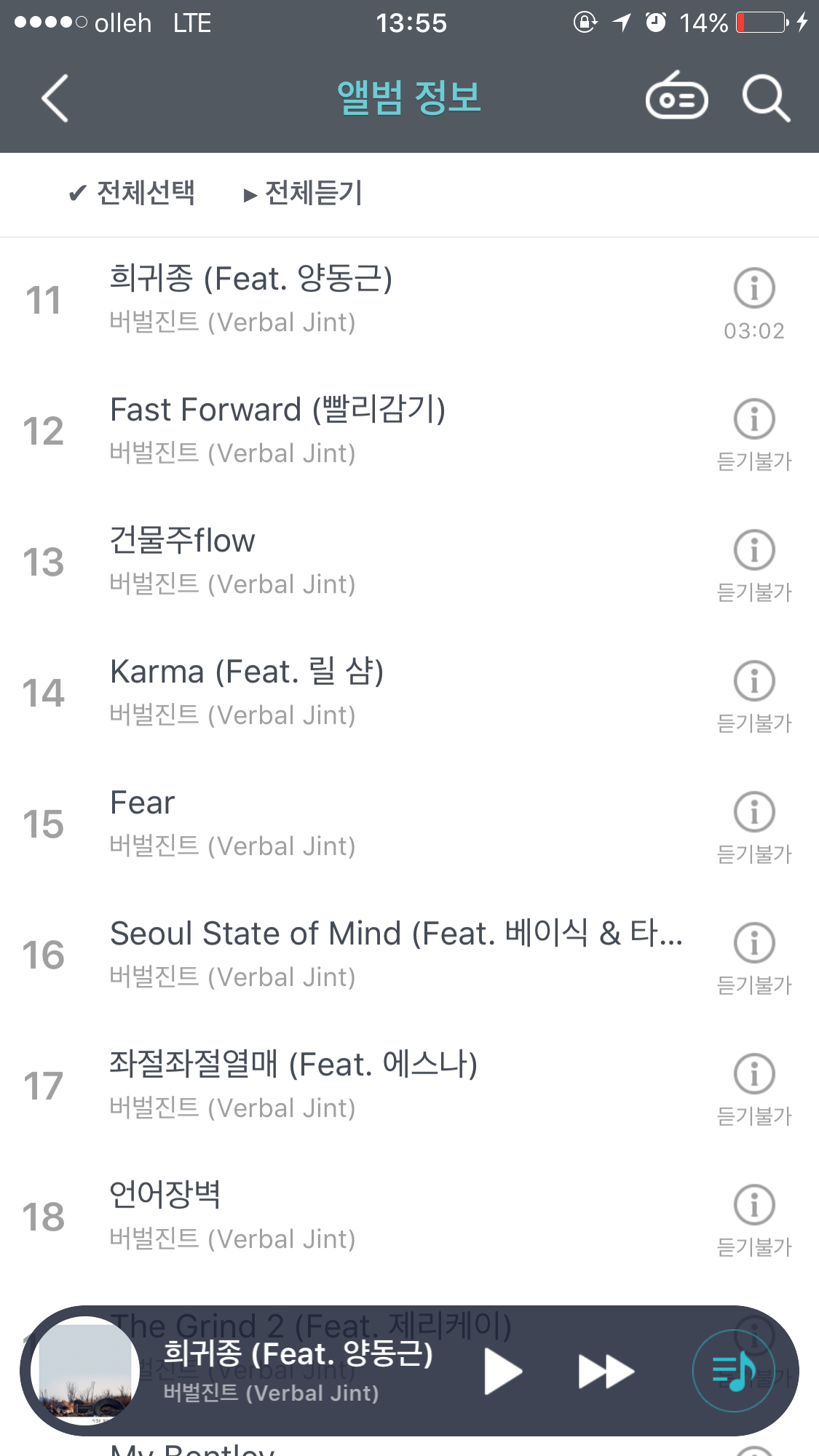Skip to next track in mini player

click(x=606, y=1372)
